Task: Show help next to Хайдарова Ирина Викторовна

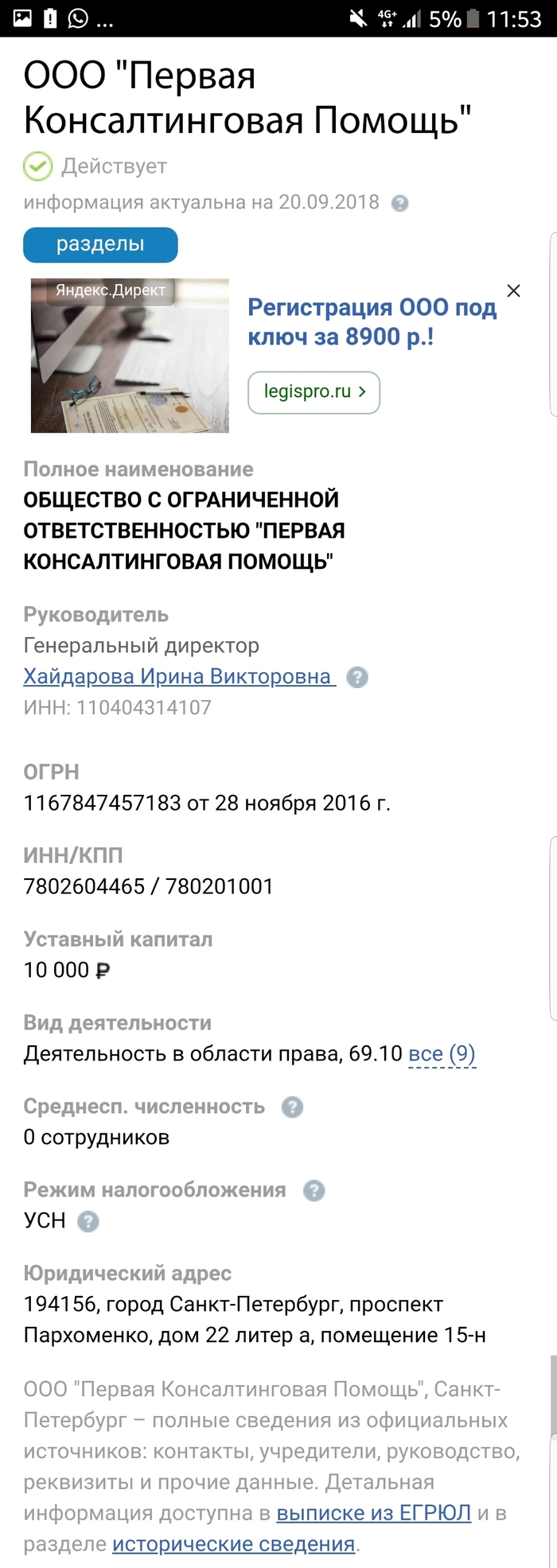Action: coord(358,678)
